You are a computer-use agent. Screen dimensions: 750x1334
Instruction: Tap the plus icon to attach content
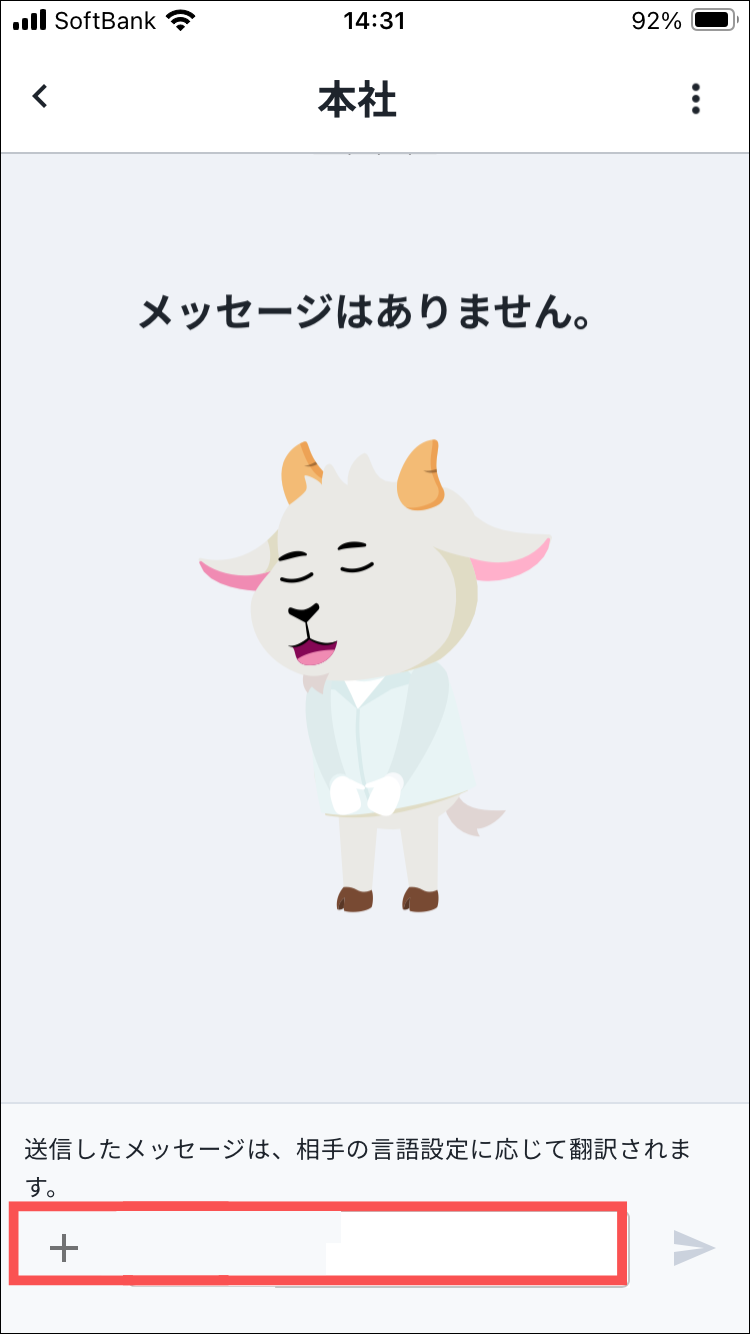point(64,1247)
